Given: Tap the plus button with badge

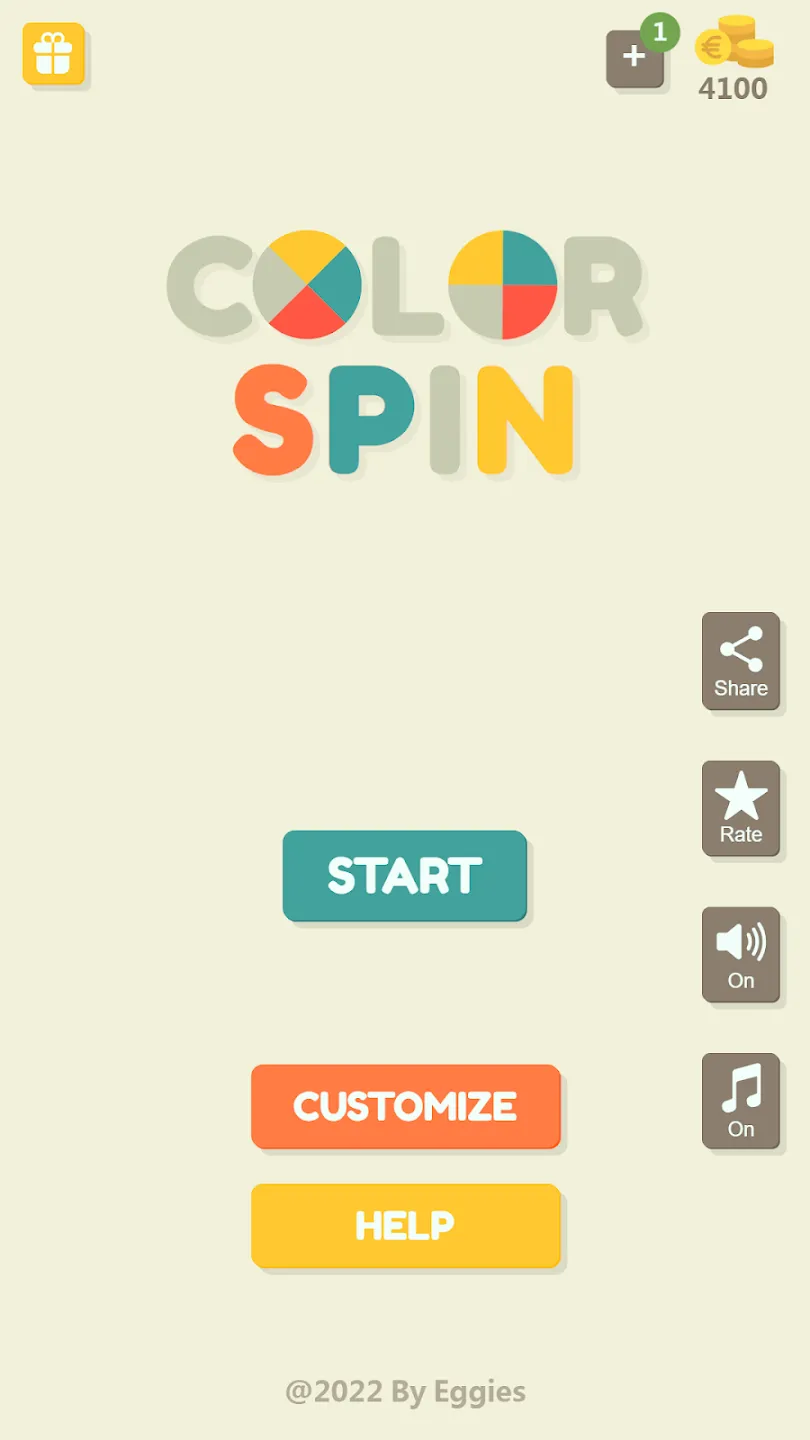Looking at the screenshot, I should click(635, 58).
